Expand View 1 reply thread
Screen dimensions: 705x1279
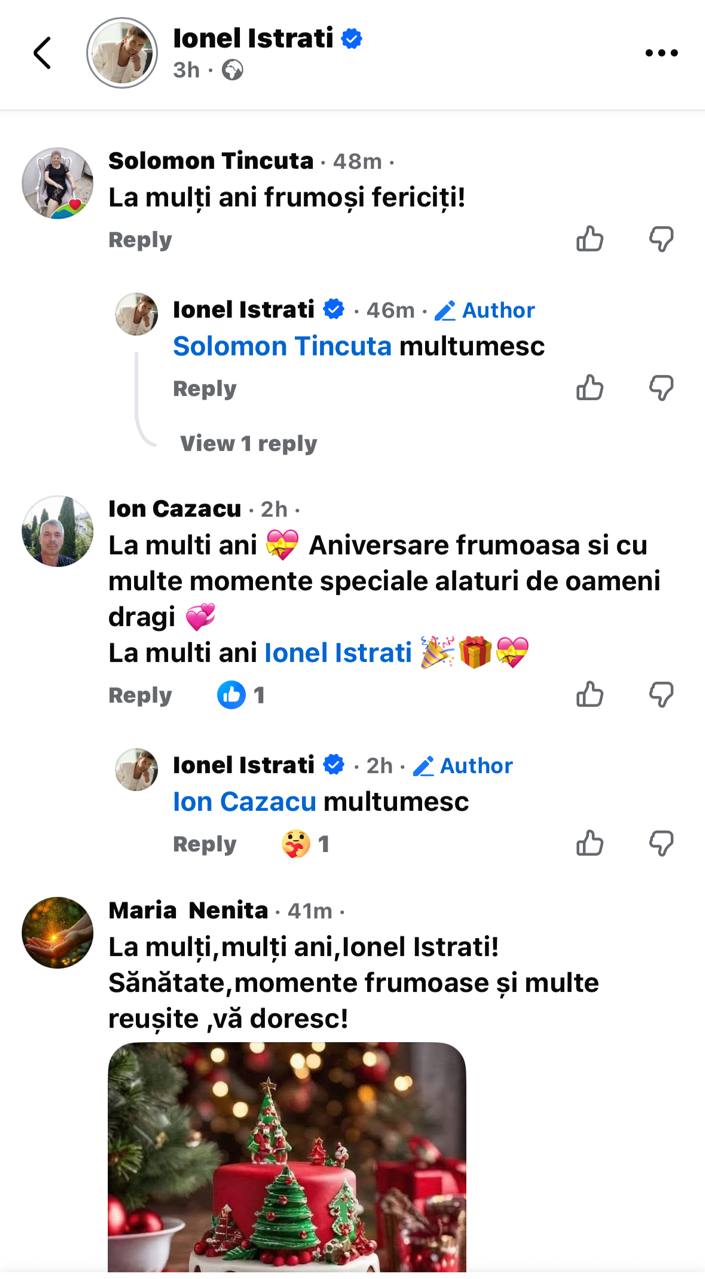point(248,443)
